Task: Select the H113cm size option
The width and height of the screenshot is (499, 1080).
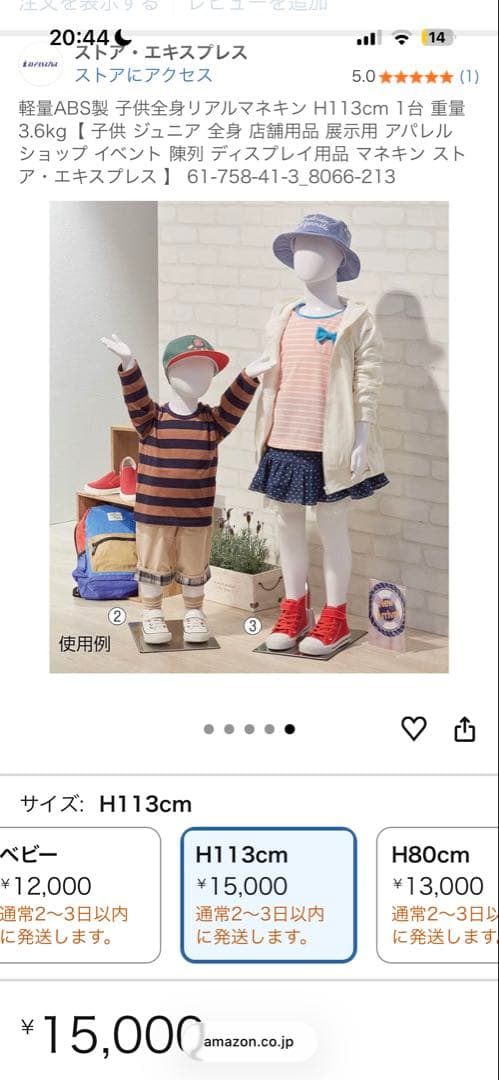Action: point(269,895)
